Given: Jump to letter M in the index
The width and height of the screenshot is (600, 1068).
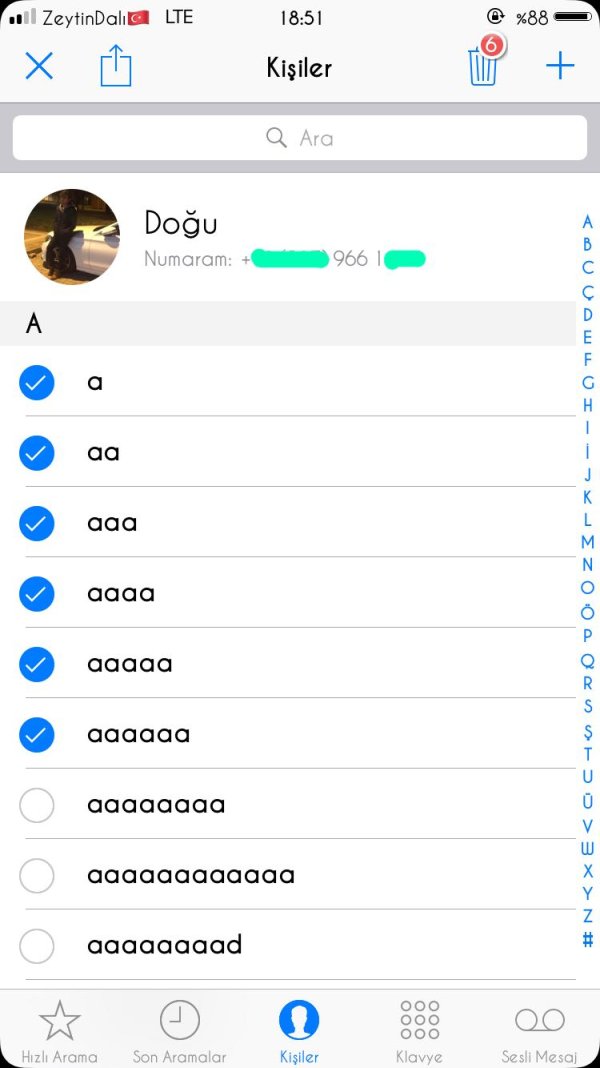Looking at the screenshot, I should coord(587,542).
